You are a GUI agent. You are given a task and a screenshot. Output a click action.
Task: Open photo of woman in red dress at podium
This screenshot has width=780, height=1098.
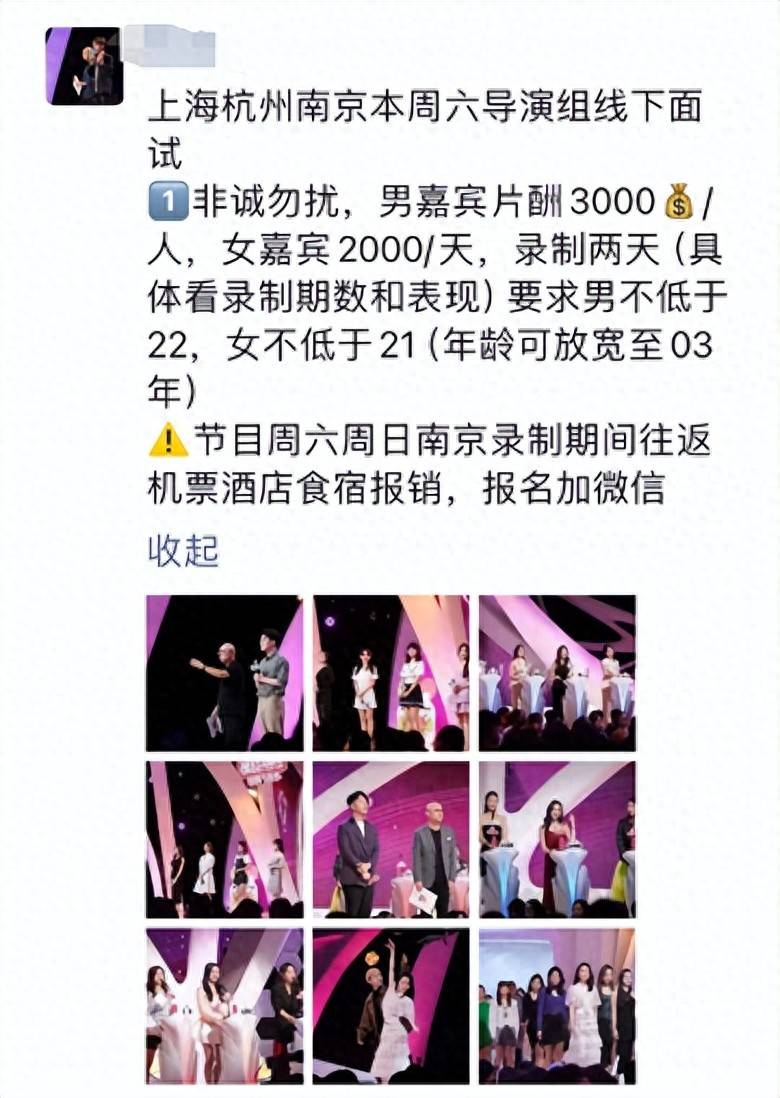click(x=557, y=839)
